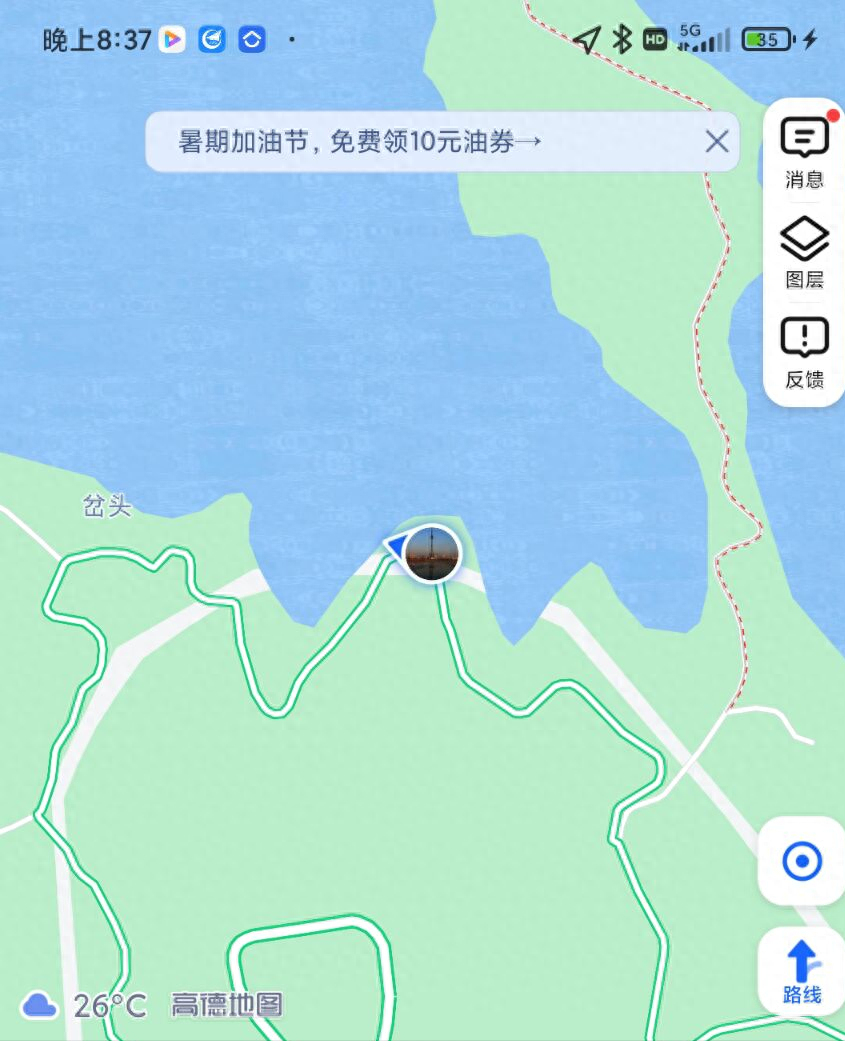Open the 路线 route planner
The image size is (845, 1041).
point(802,972)
